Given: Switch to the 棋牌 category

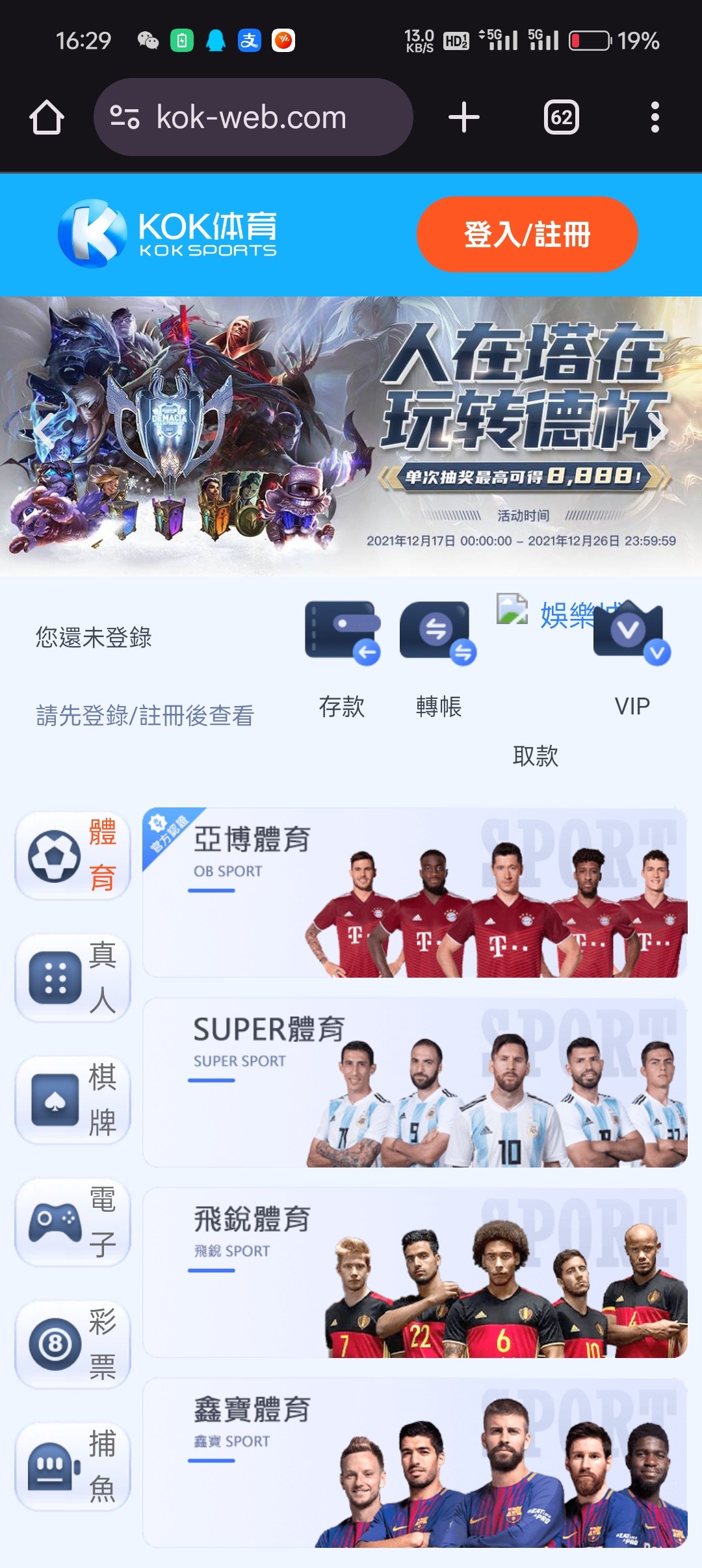Looking at the screenshot, I should pyautogui.click(x=73, y=1099).
